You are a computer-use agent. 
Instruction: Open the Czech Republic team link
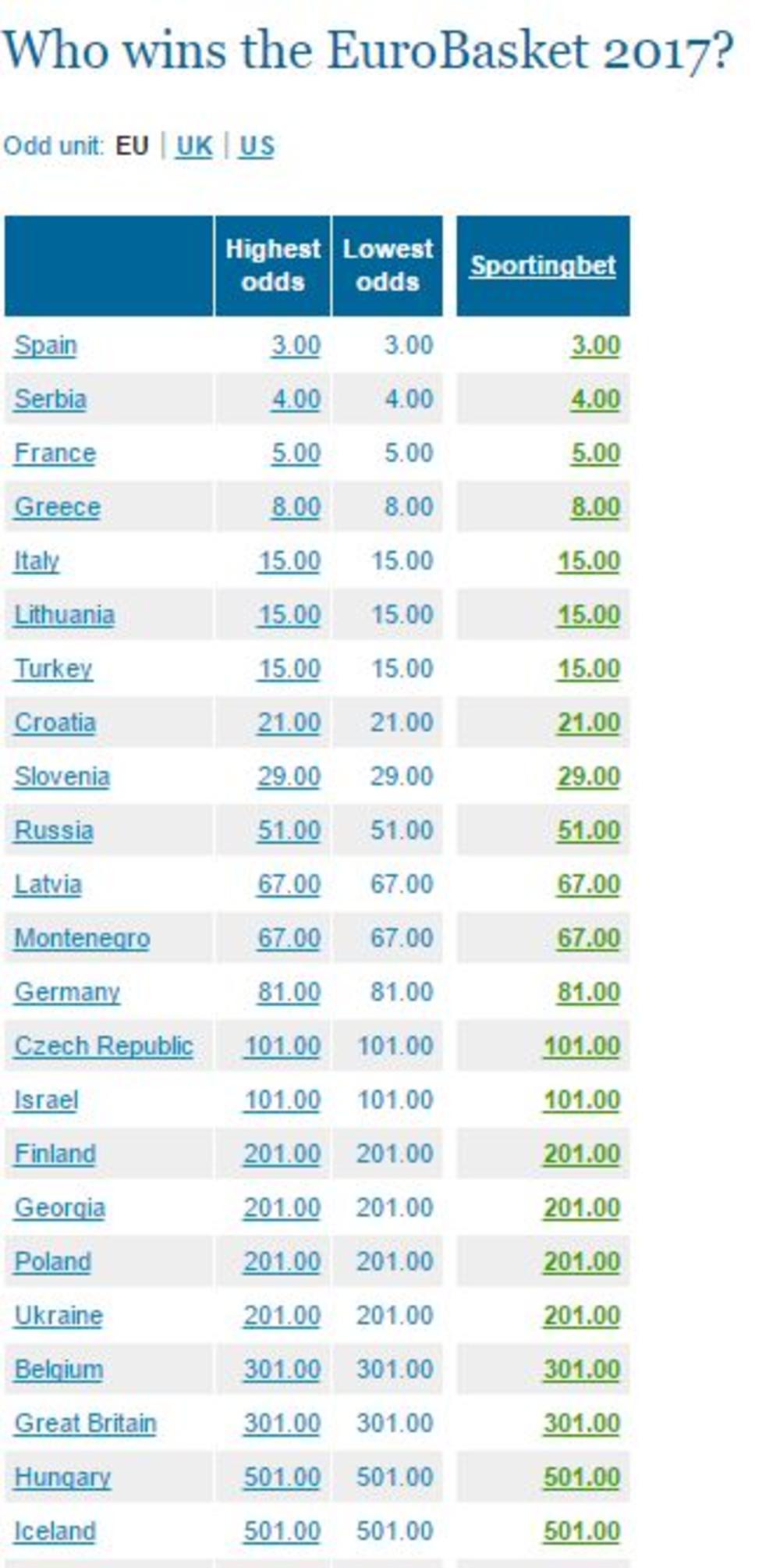tap(103, 1045)
